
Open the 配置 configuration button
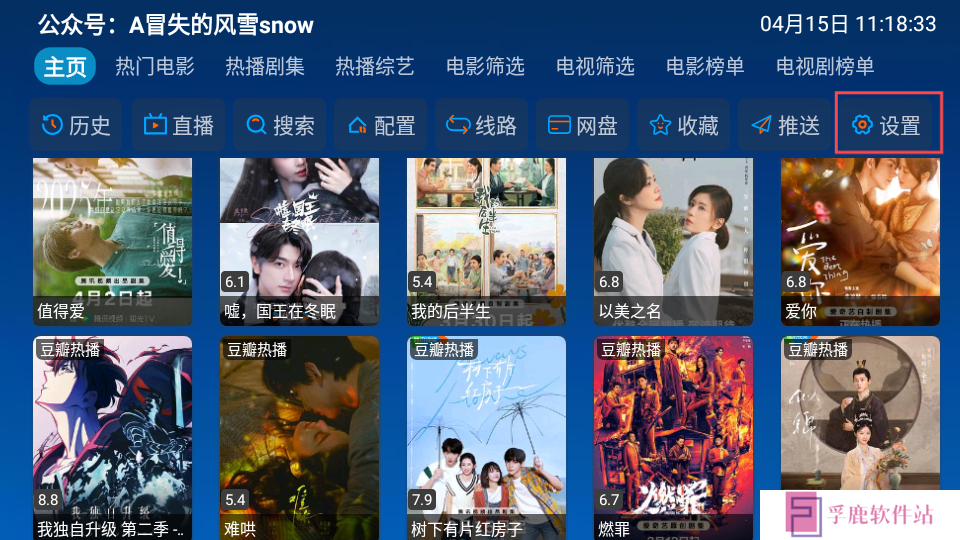[381, 125]
